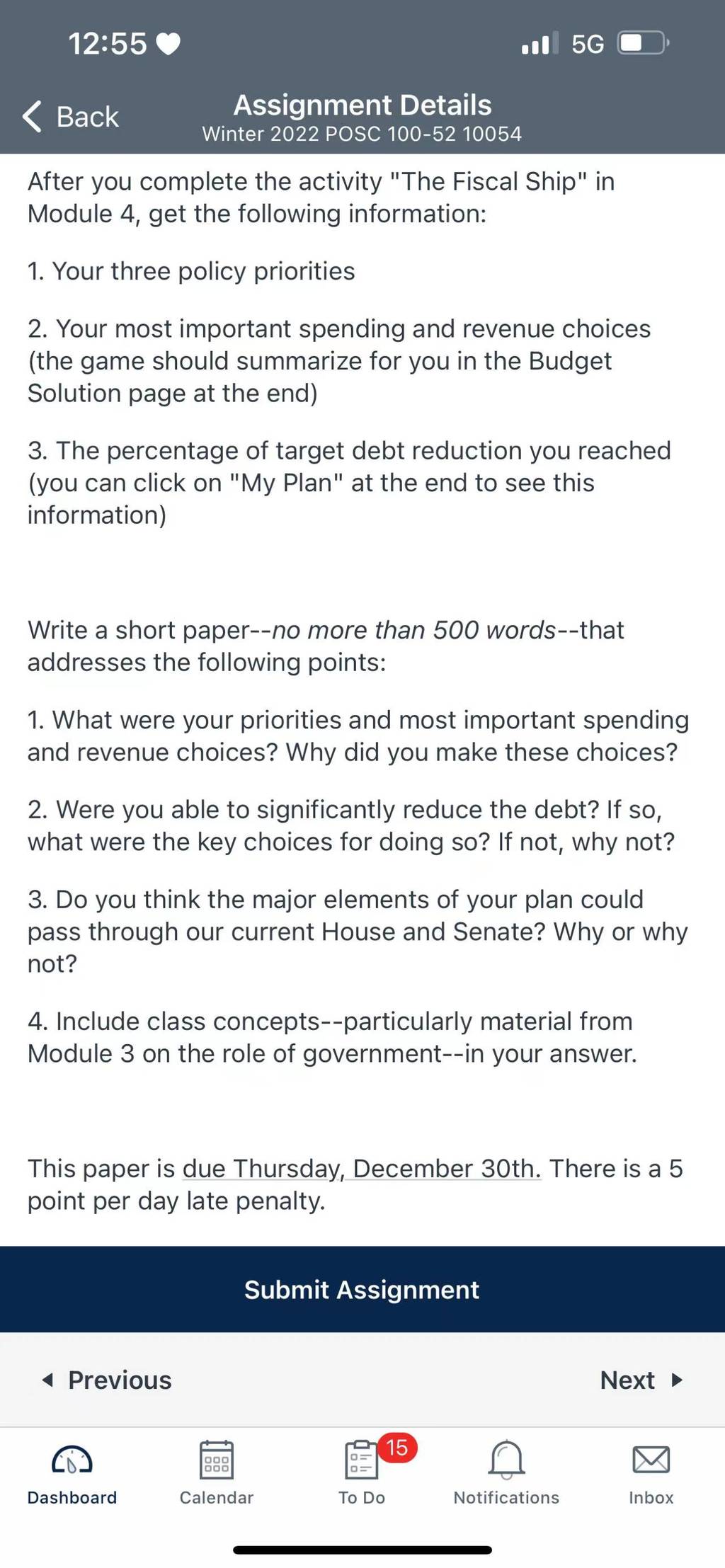Open the Dashboard tab

72,1474
